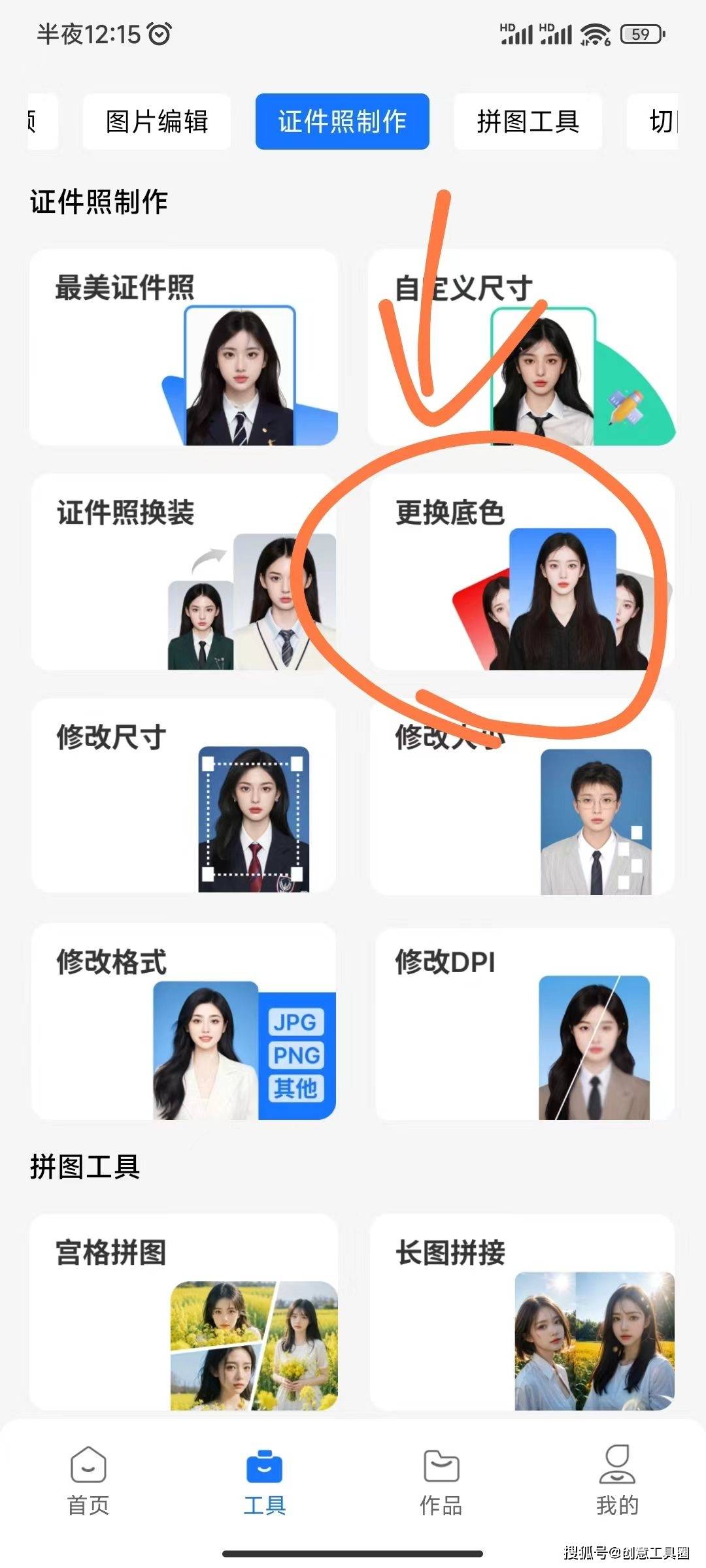The width and height of the screenshot is (706, 1568).
Task: Select the 修改格式 format conversion tool
Action: pyautogui.click(x=185, y=1039)
